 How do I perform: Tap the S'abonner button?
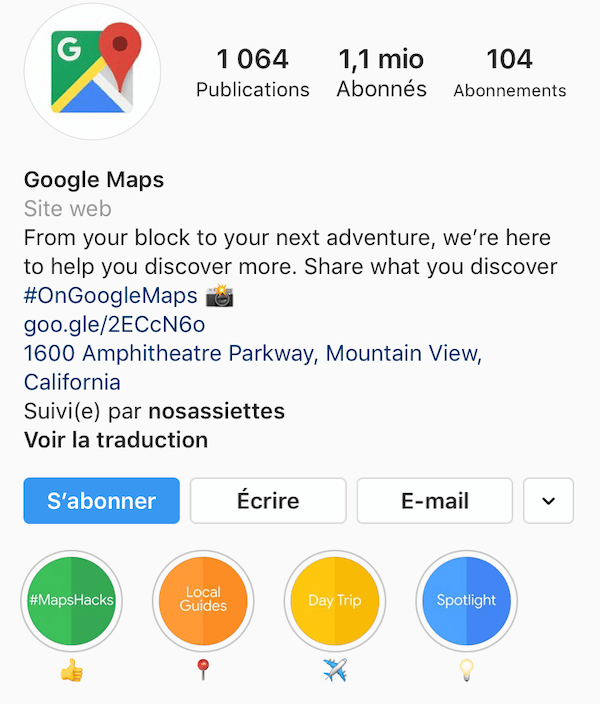(101, 501)
